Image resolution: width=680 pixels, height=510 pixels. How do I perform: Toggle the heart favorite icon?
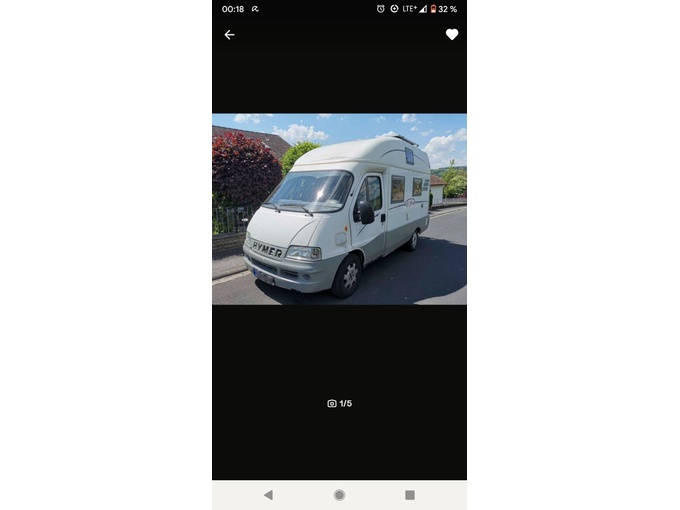point(452,35)
